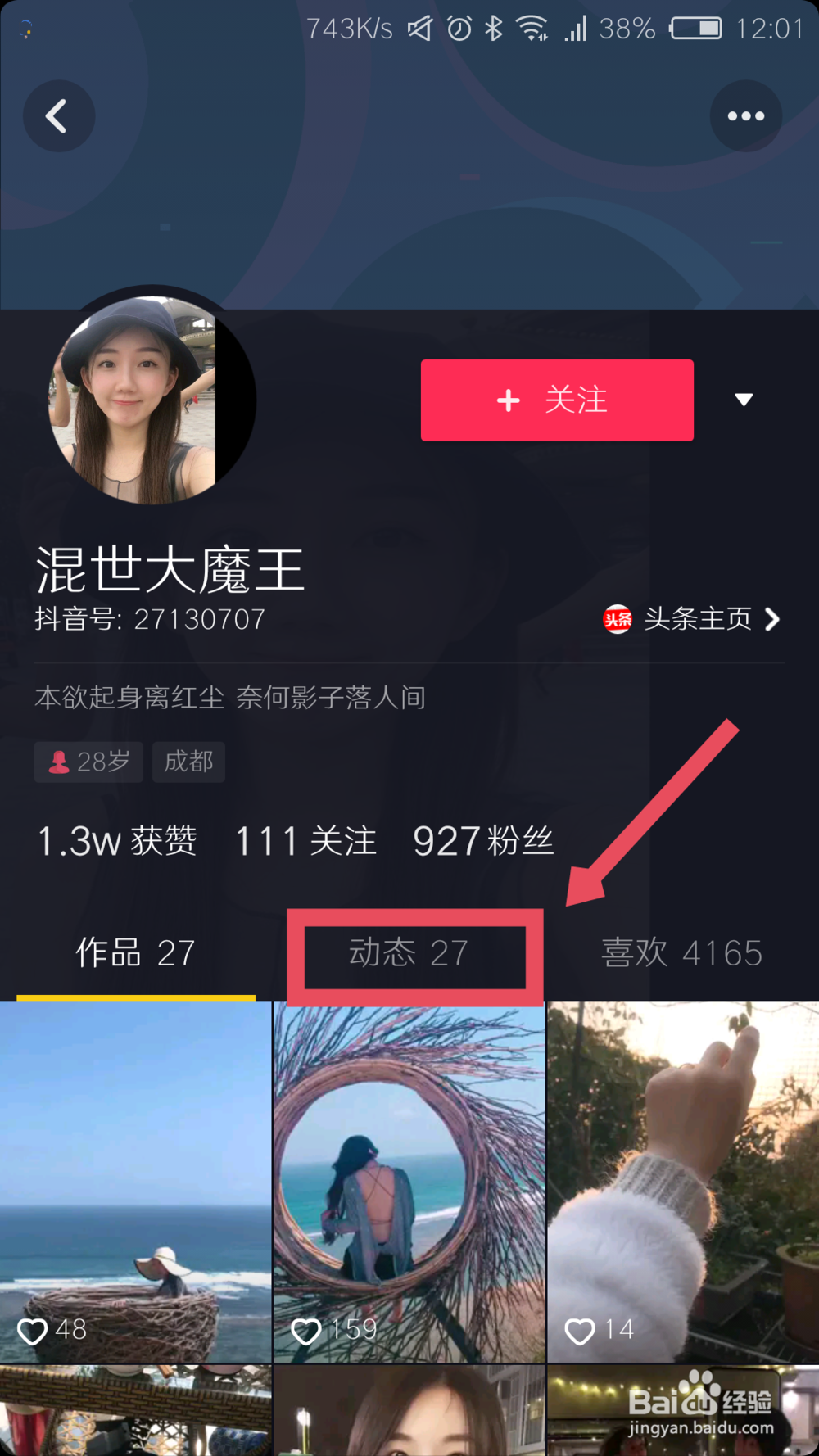Tap the 28岁 age tag
This screenshot has height=1456, width=819.
point(88,762)
